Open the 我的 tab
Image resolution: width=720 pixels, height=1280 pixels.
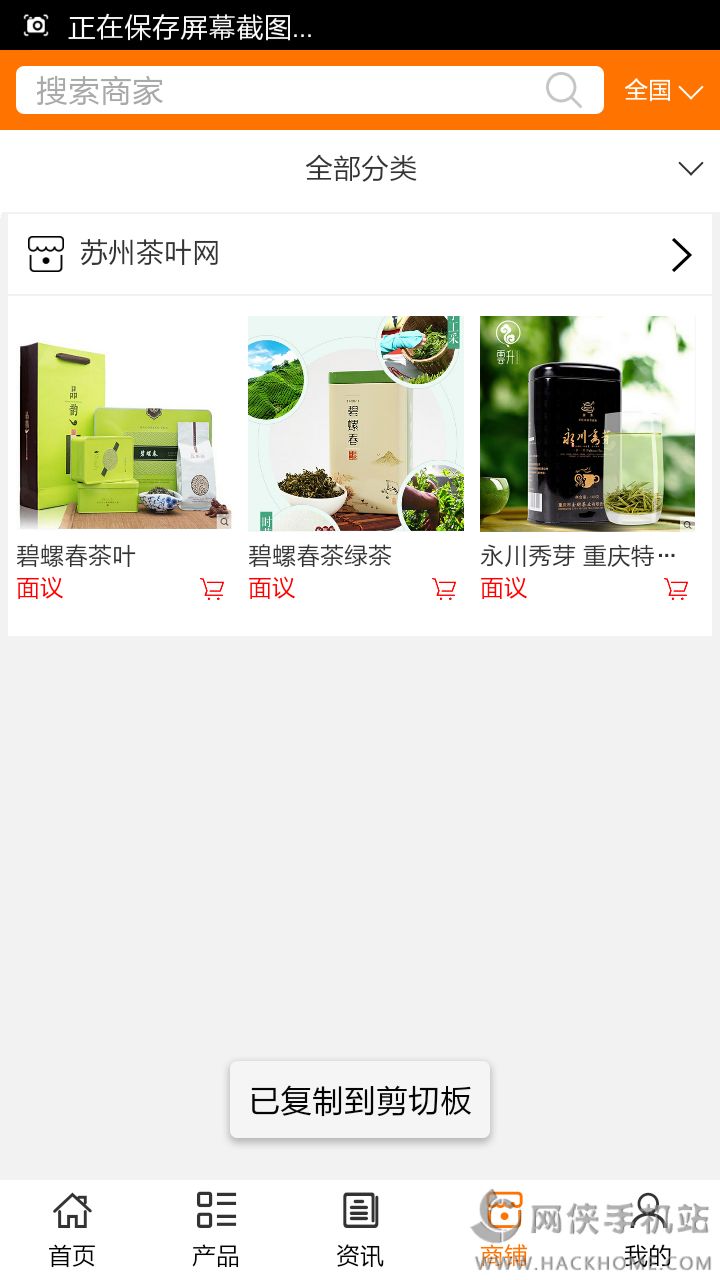point(648,1229)
